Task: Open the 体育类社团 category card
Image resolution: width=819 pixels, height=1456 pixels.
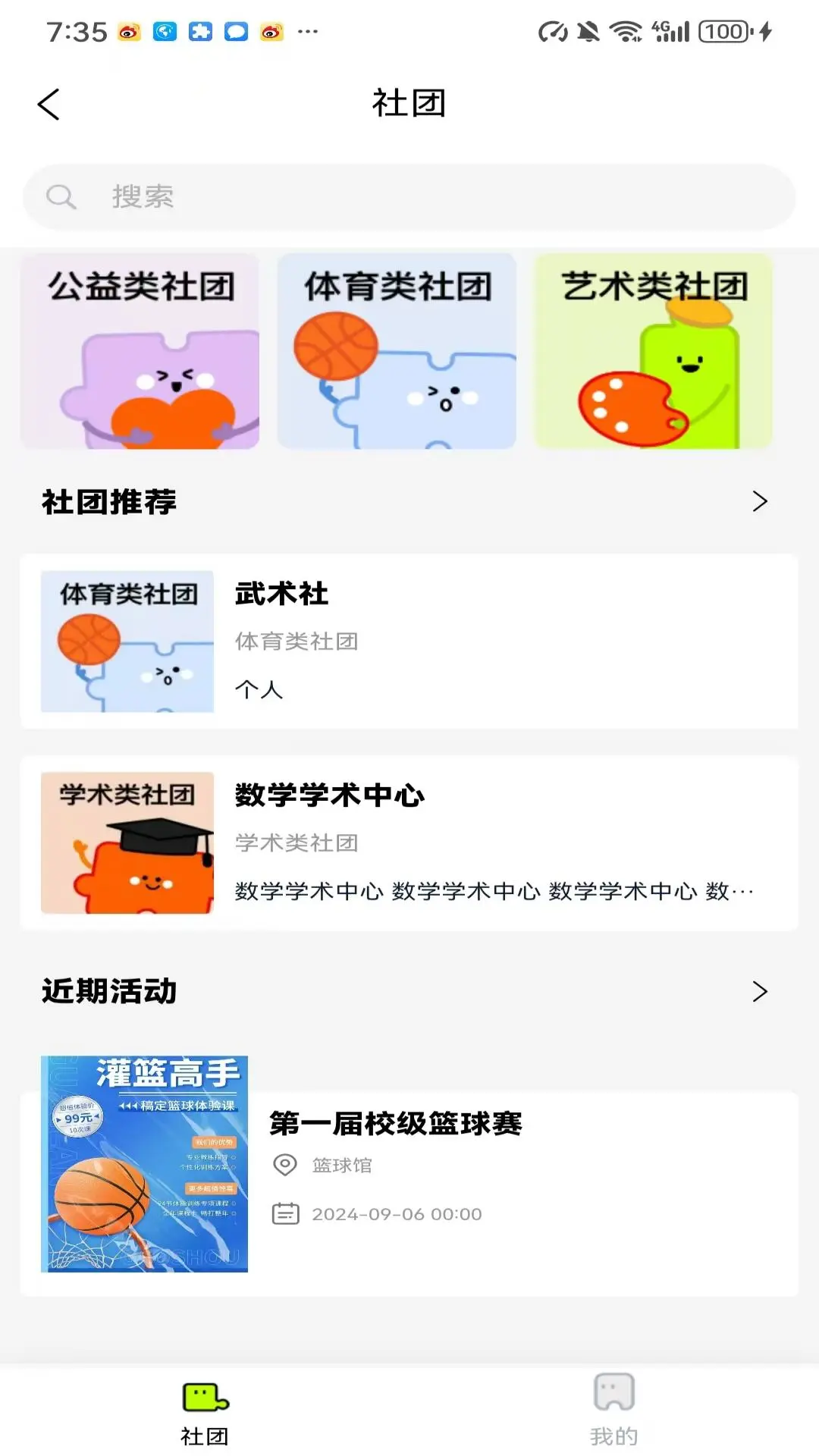Action: [x=398, y=351]
